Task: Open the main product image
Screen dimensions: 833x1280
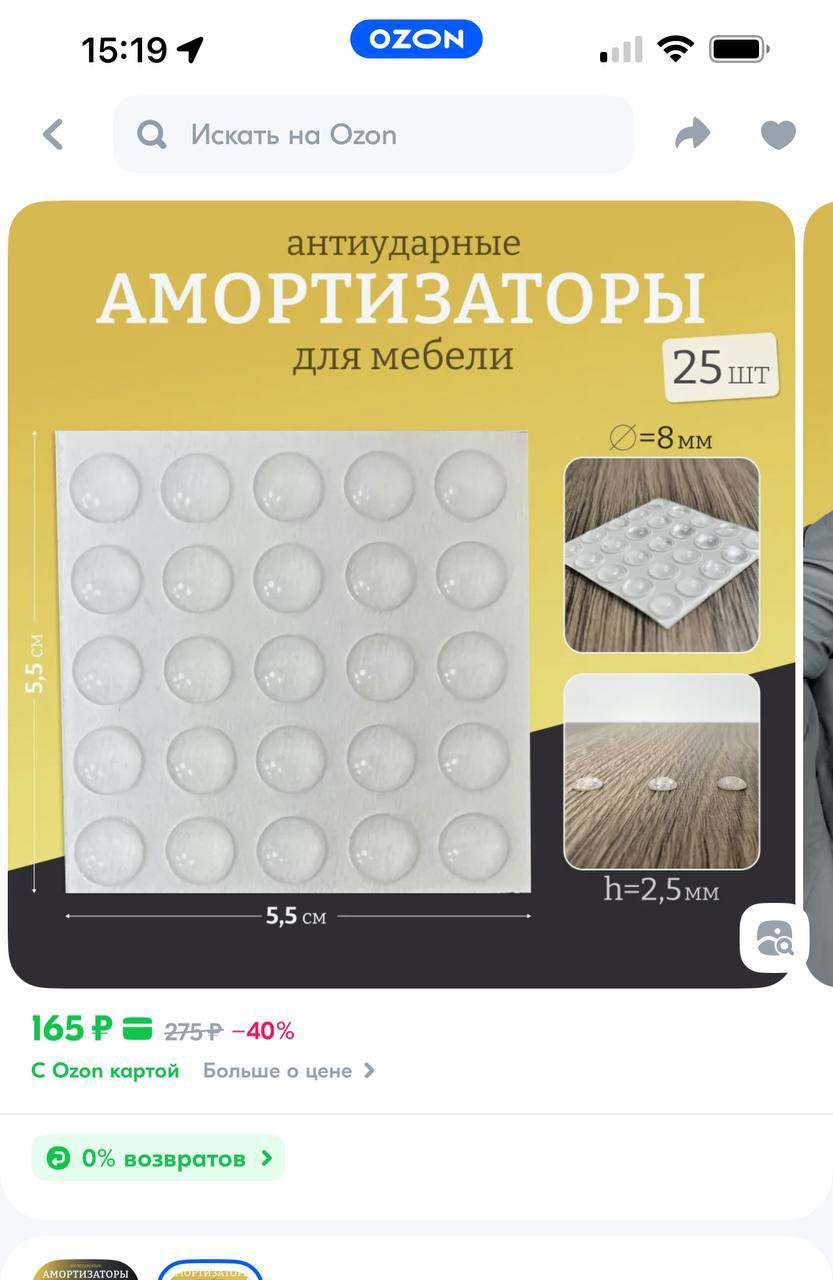Action: coord(401,594)
